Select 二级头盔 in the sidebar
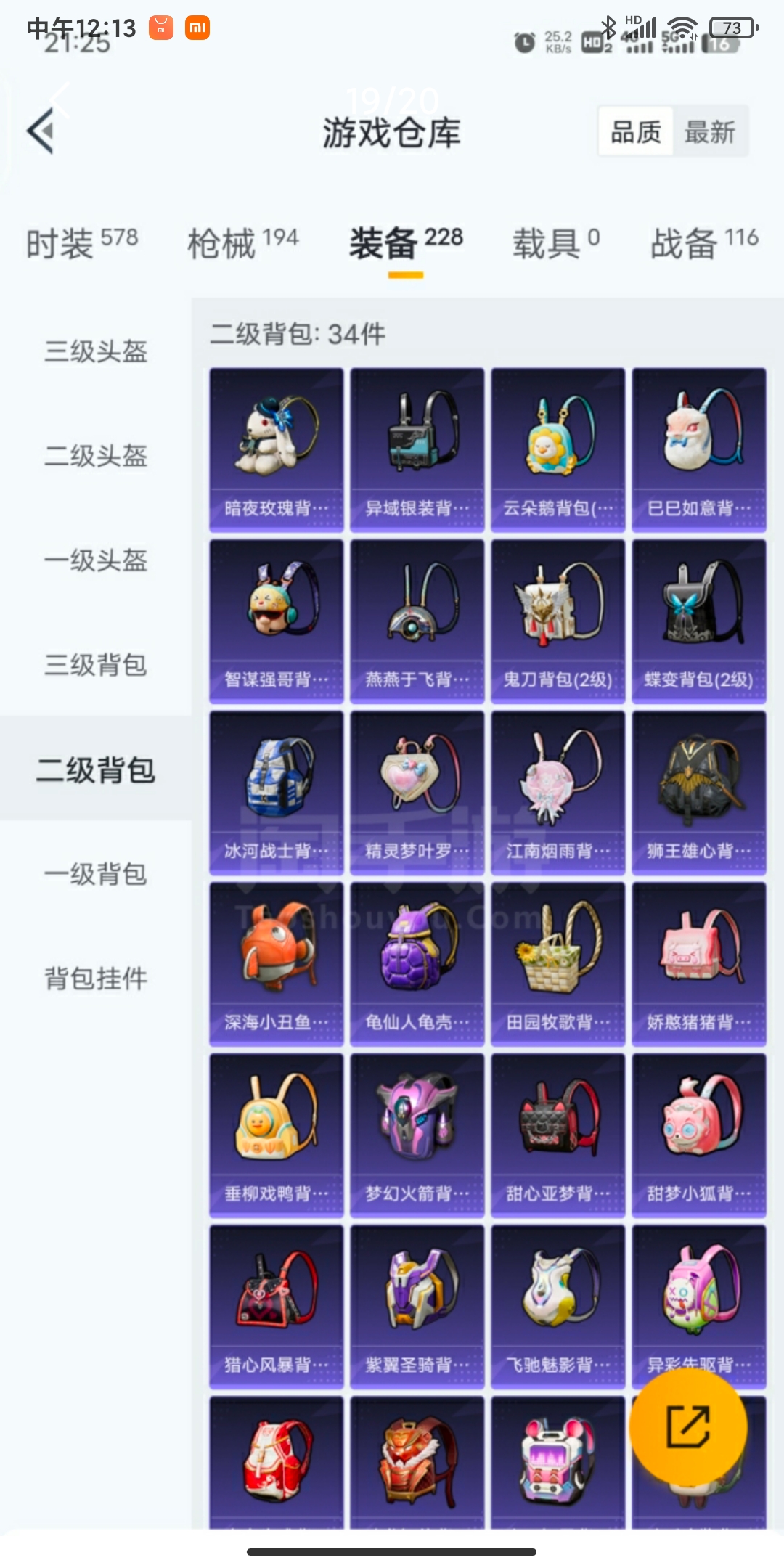Viewport: 784px width, 1568px height. pyautogui.click(x=96, y=457)
